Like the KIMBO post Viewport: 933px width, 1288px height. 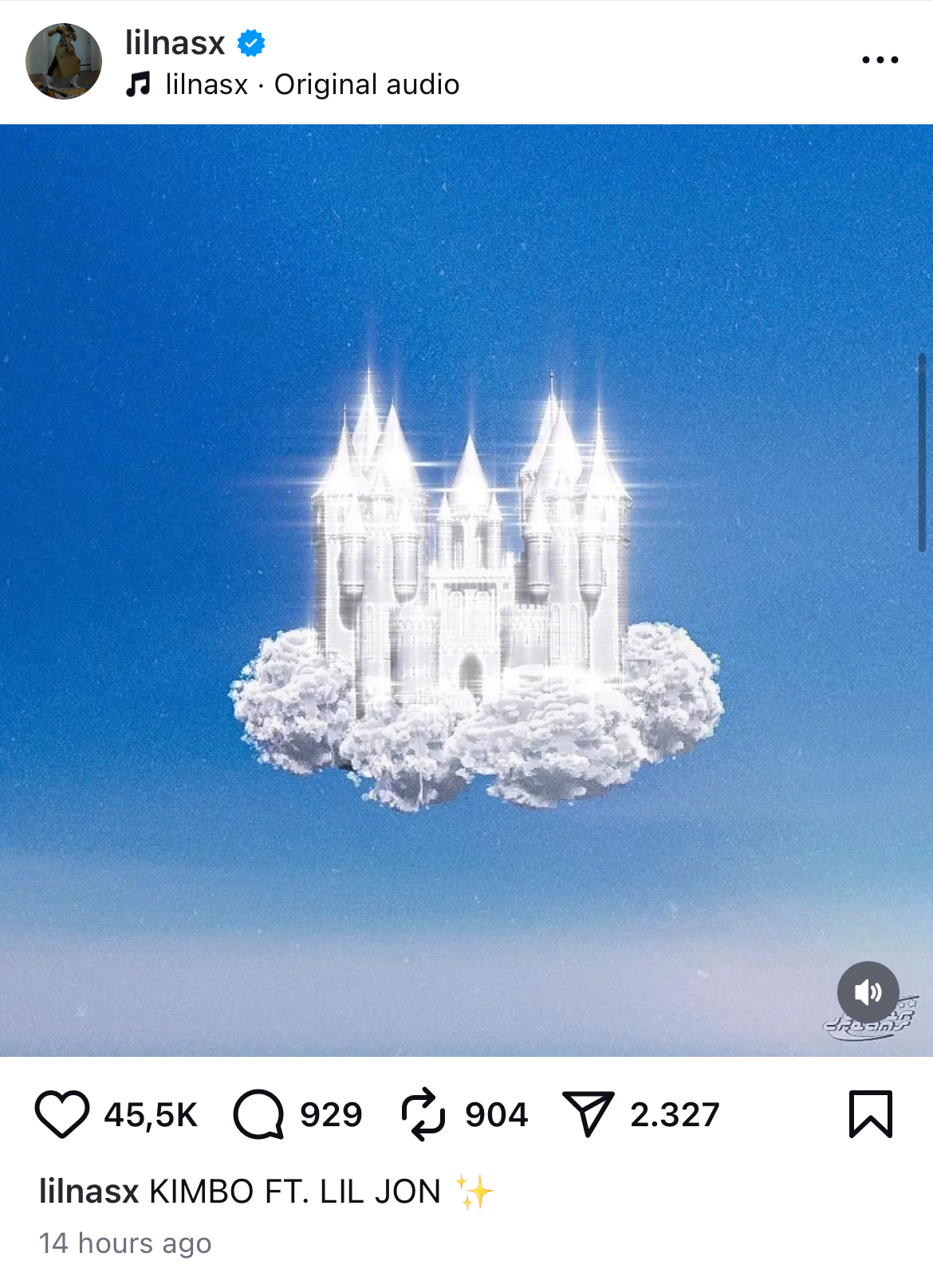[x=61, y=1113]
